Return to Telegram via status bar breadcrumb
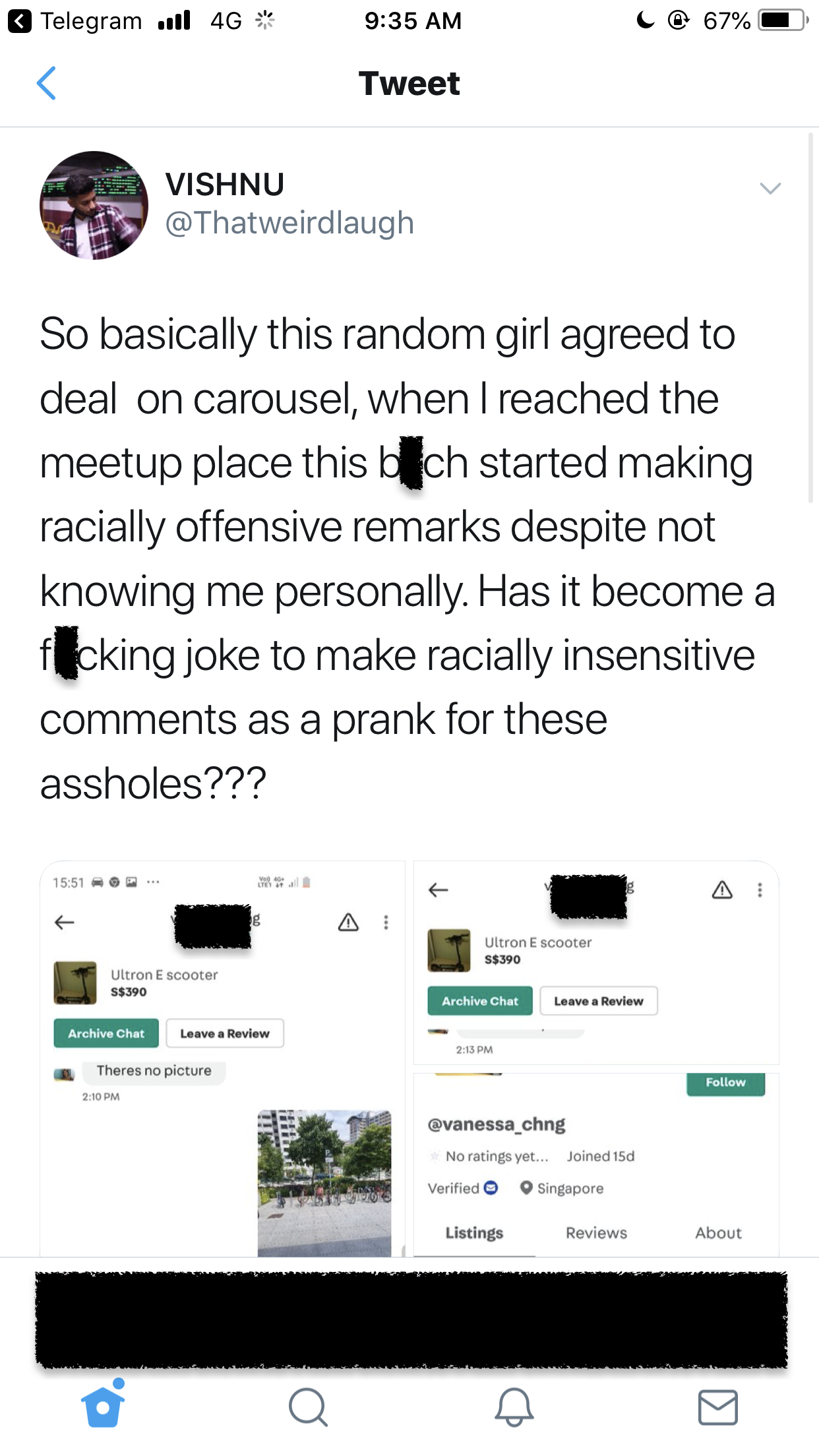The height and width of the screenshot is (1456, 819). [x=75, y=21]
